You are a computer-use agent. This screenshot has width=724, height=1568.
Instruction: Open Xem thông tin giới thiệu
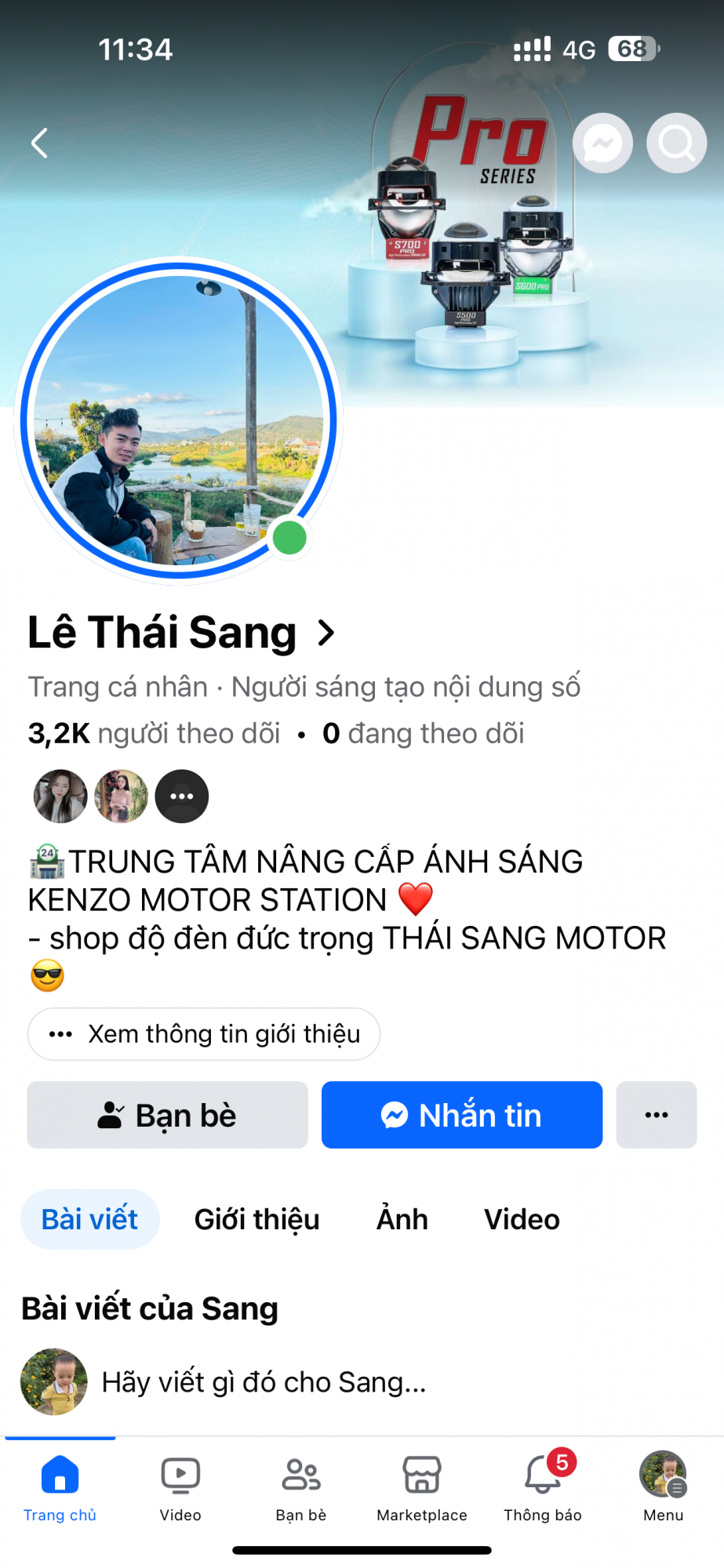pyautogui.click(x=204, y=1034)
